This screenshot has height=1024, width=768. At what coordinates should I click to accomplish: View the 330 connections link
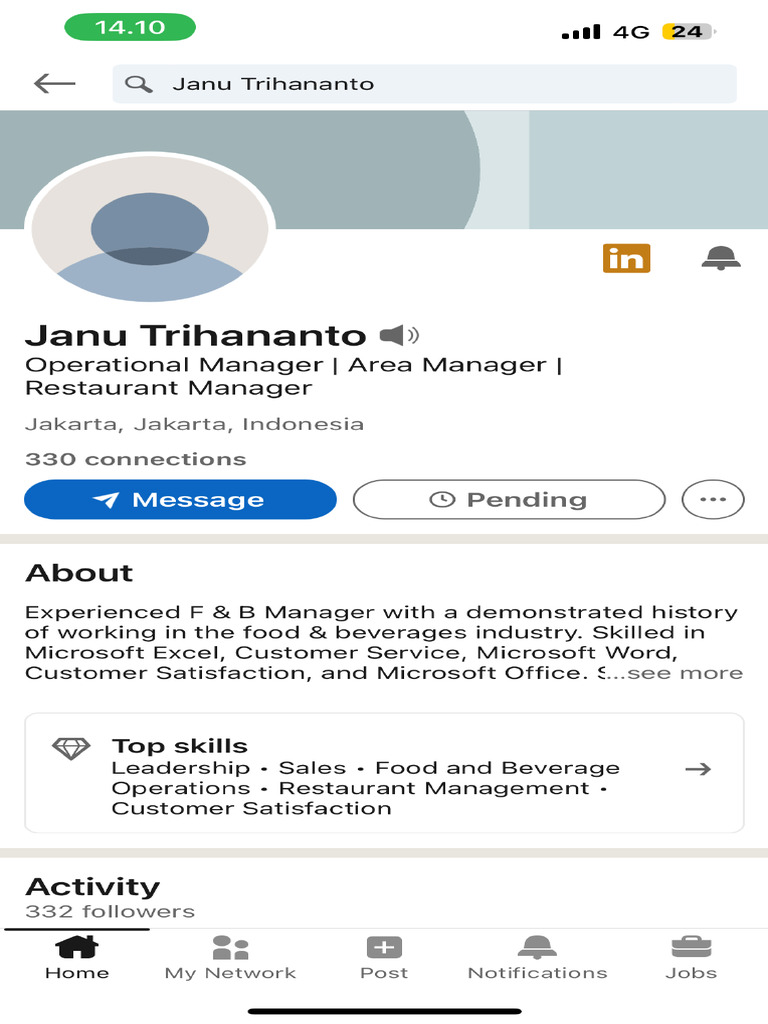click(x=135, y=460)
